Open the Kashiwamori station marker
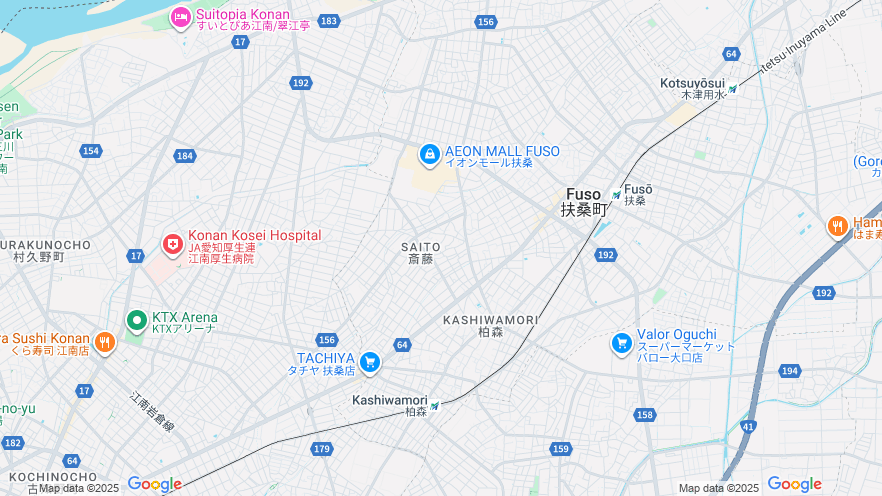 pyautogui.click(x=435, y=406)
